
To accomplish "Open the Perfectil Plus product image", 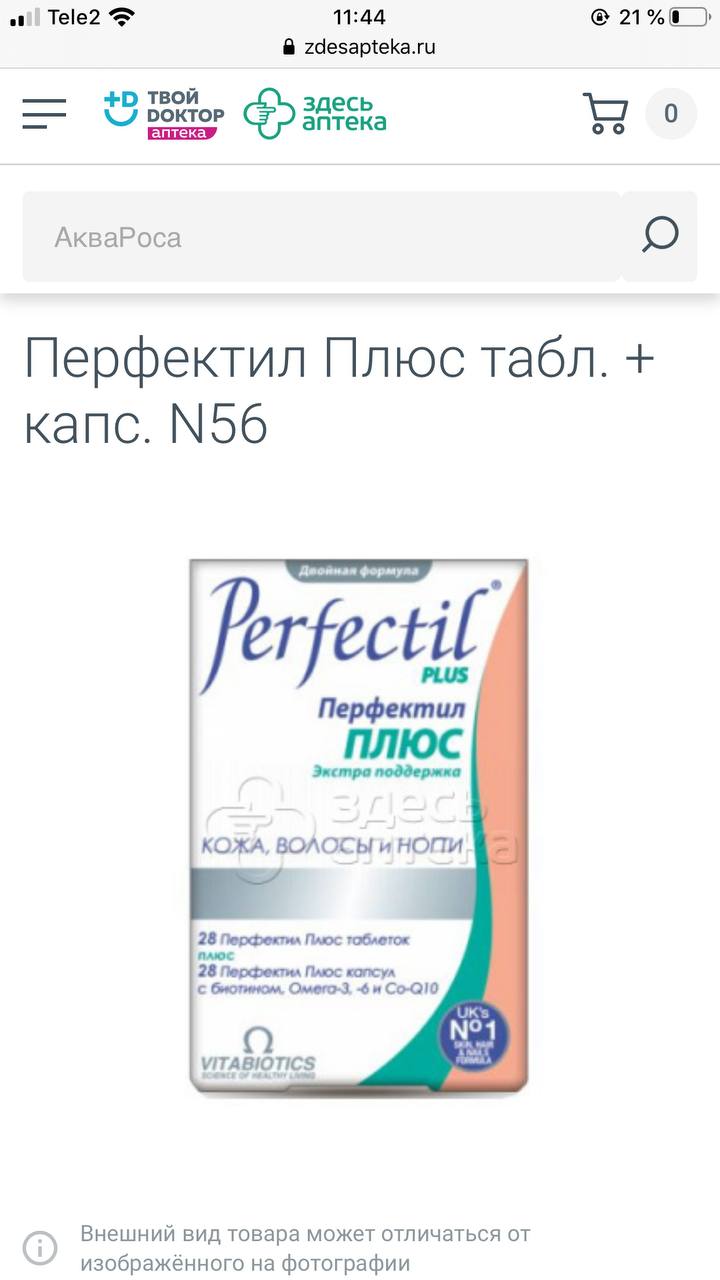I will point(359,826).
